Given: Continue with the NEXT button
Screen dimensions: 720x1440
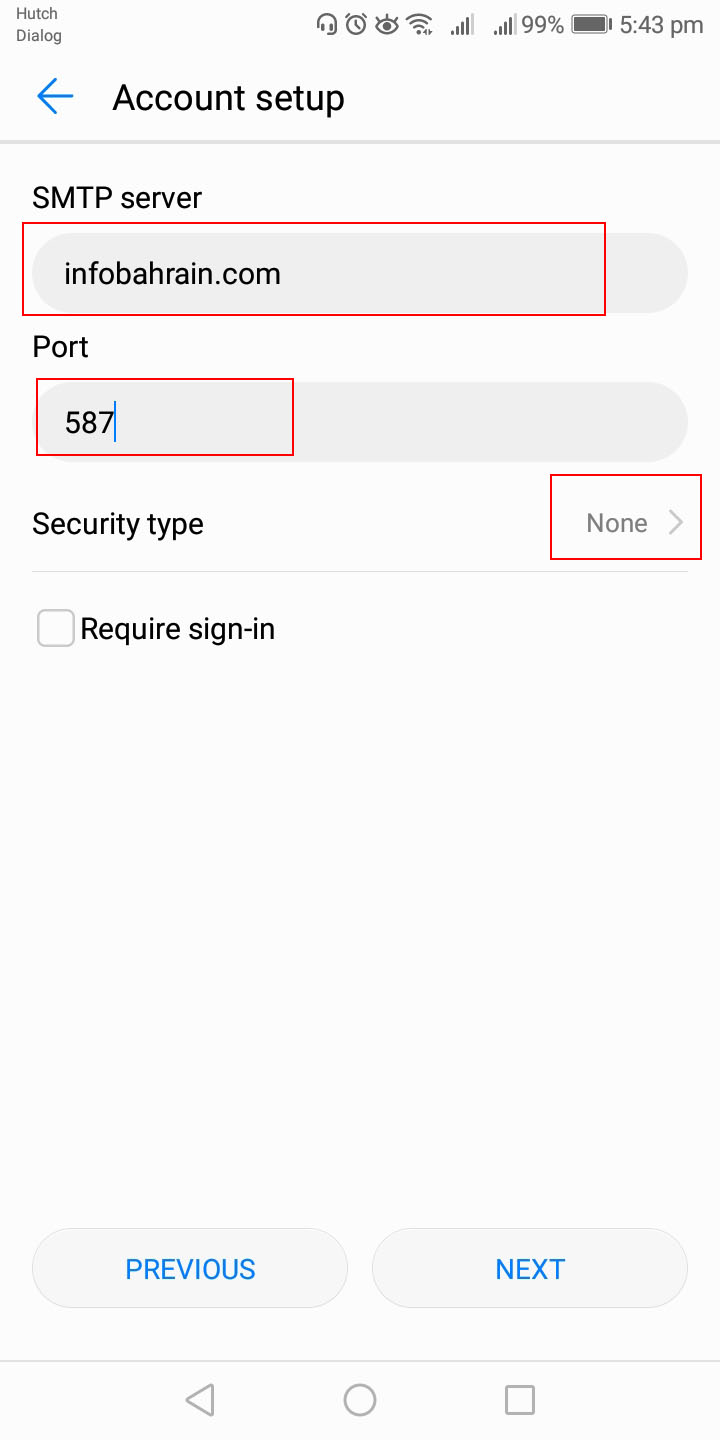Looking at the screenshot, I should pos(530,1268).
